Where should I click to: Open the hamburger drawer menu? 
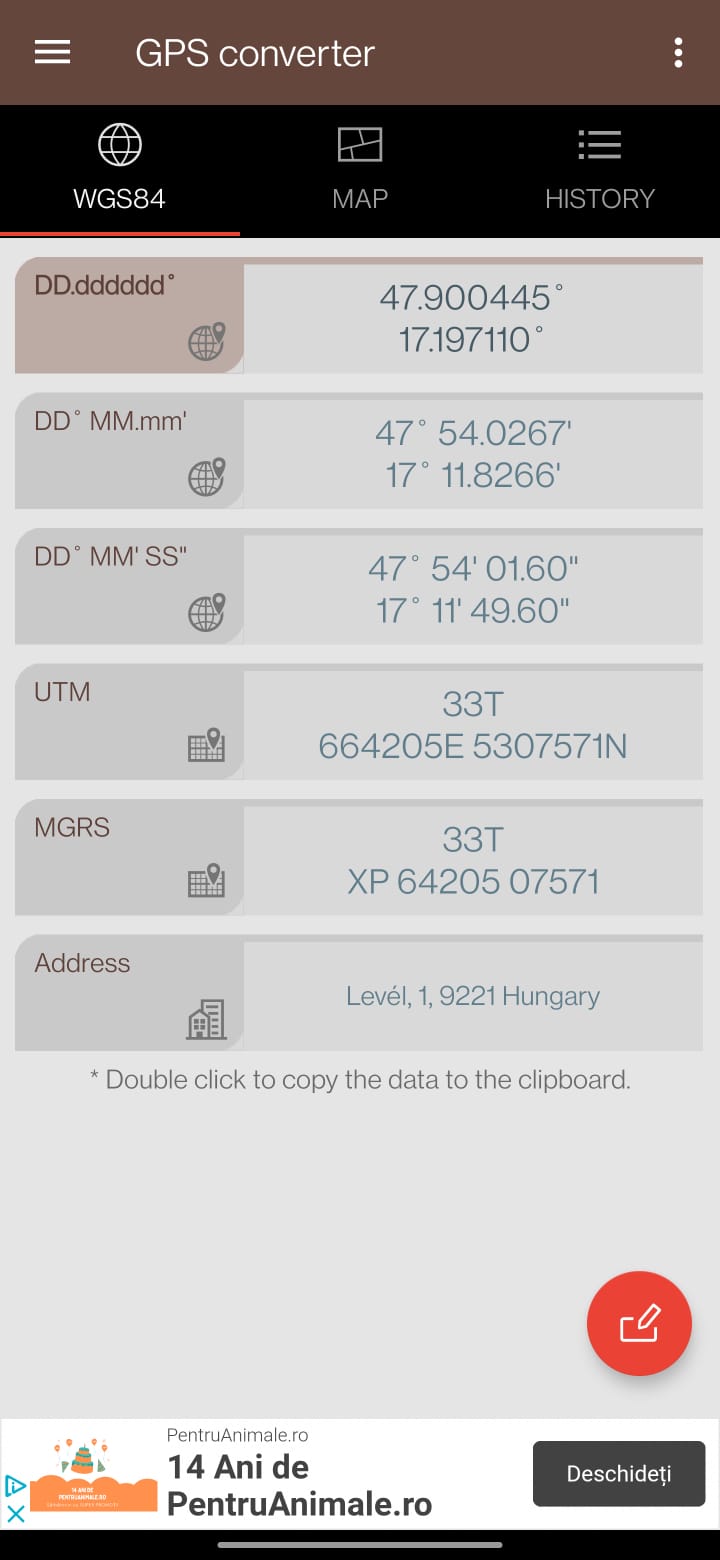tap(52, 52)
